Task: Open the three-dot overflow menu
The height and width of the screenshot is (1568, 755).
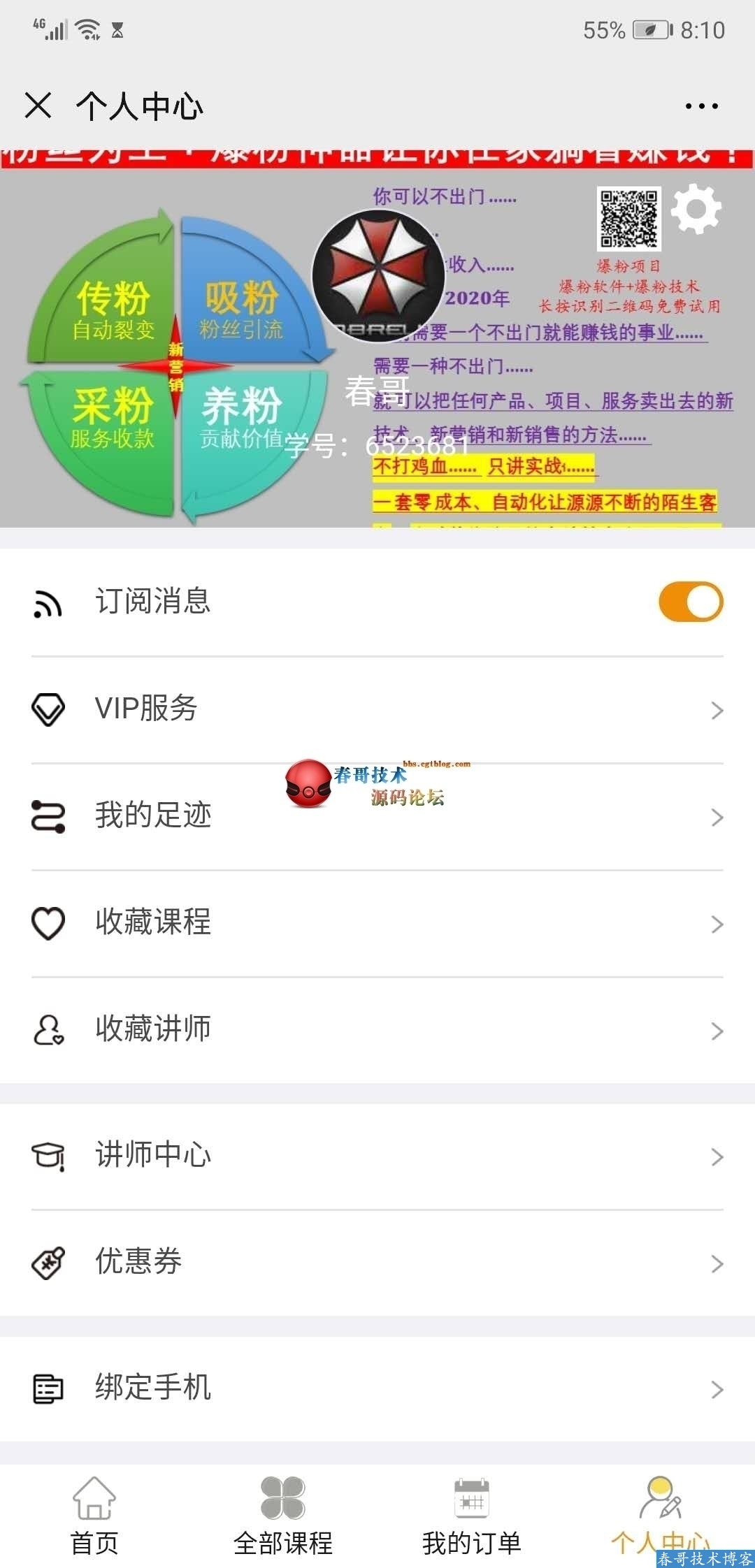Action: coord(701,106)
